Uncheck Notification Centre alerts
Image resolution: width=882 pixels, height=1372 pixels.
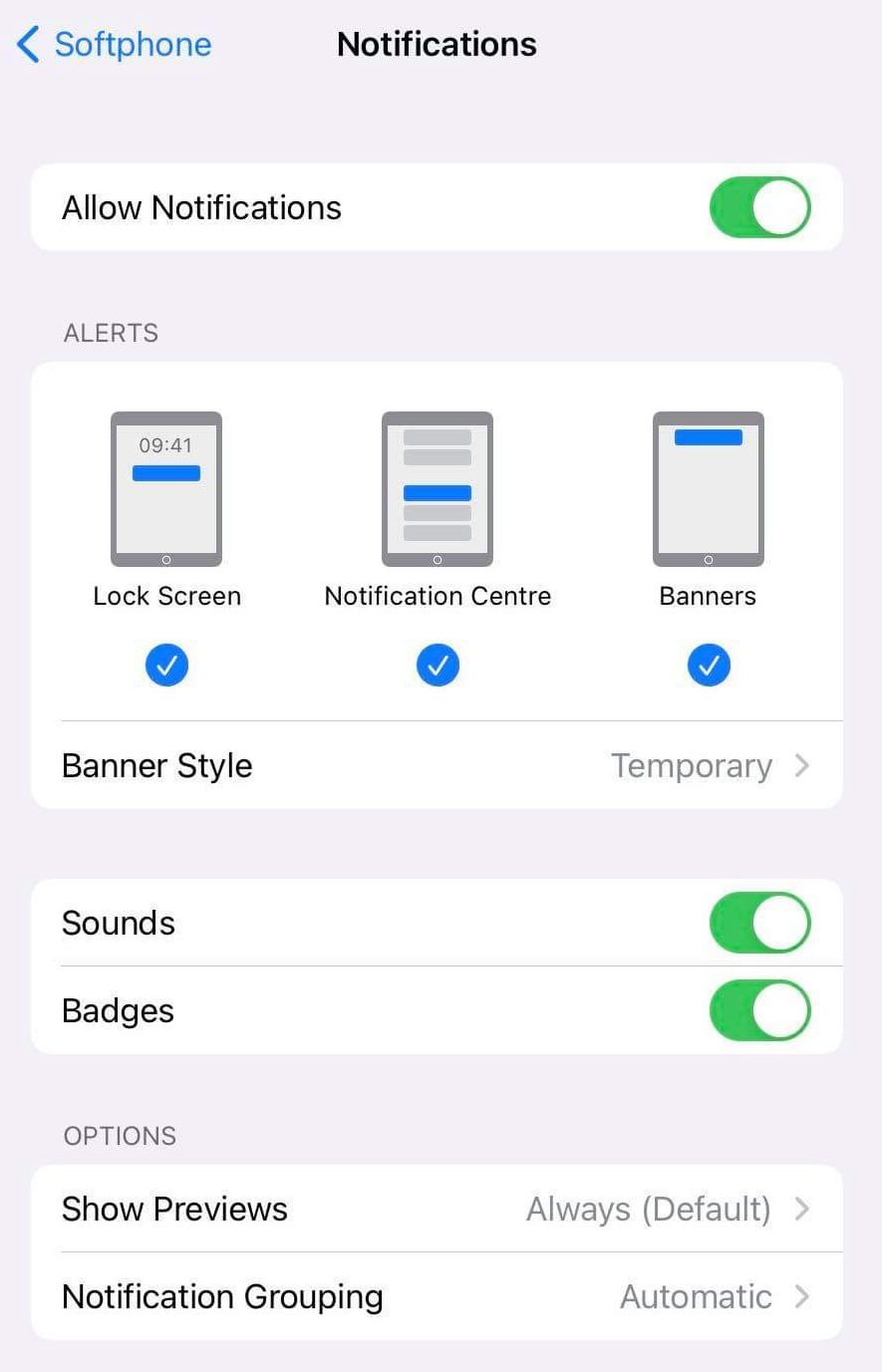pos(438,665)
